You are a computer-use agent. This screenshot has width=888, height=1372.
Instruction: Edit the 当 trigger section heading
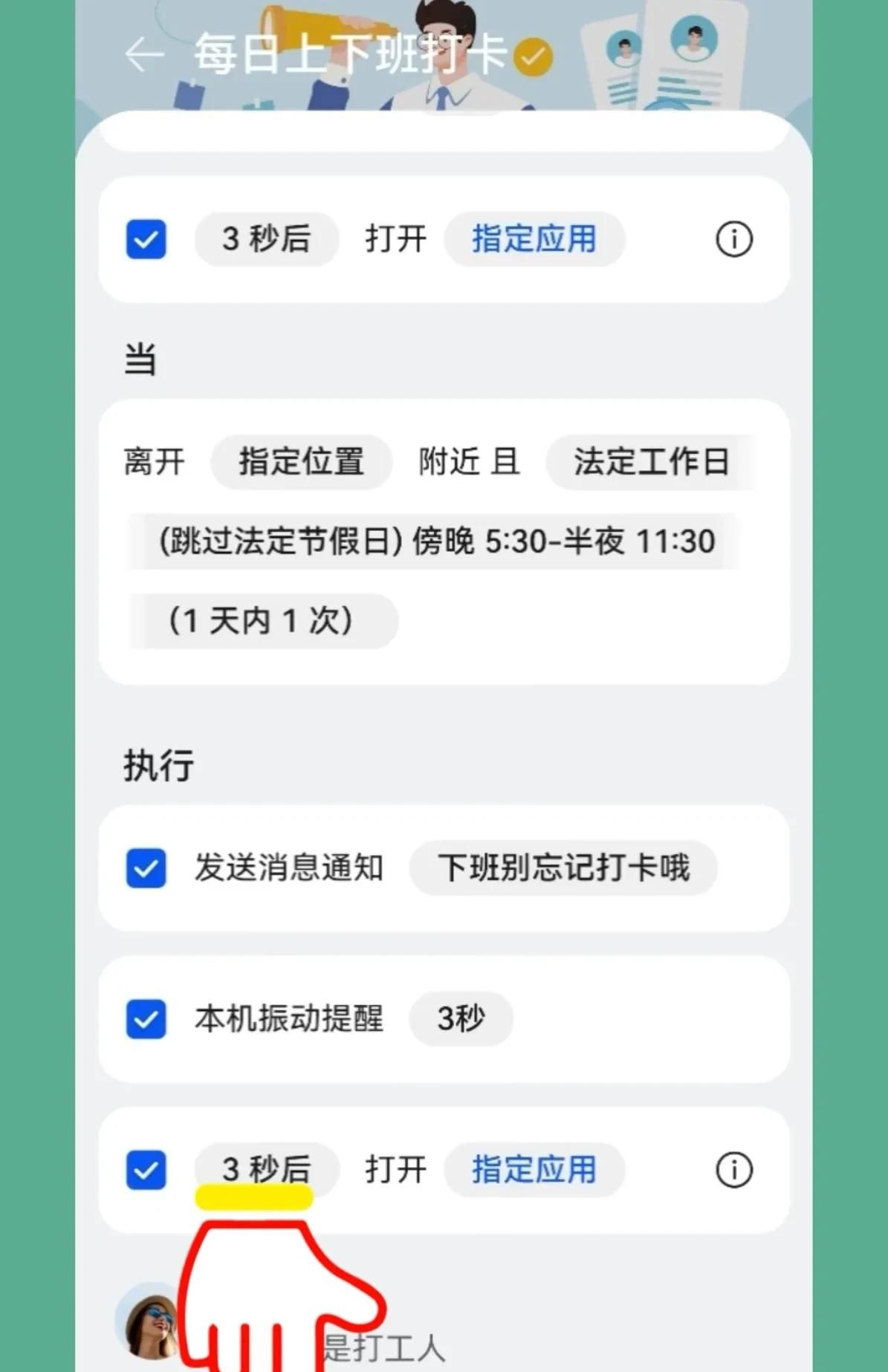140,359
